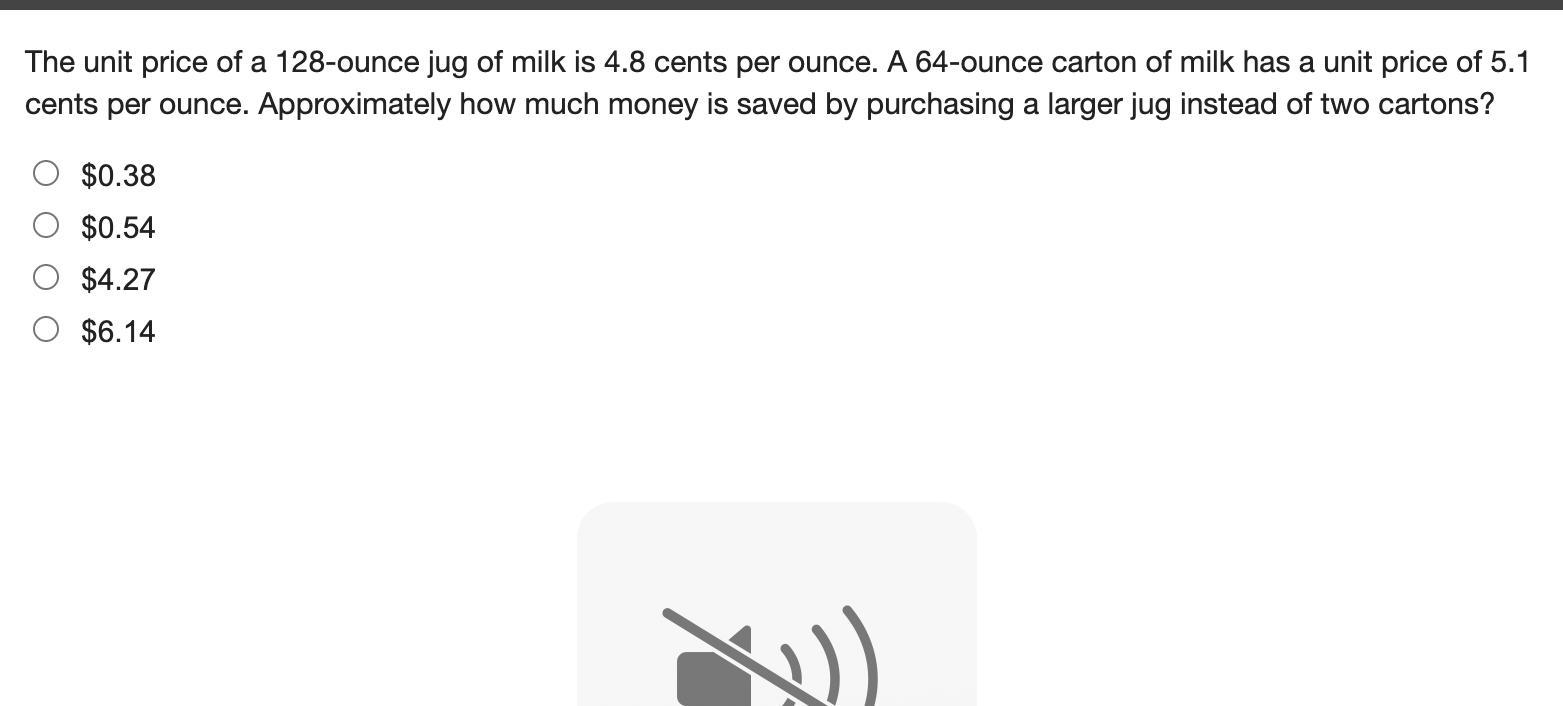Mark the $4.27 radio button
The image size is (1563, 706).
[x=46, y=278]
